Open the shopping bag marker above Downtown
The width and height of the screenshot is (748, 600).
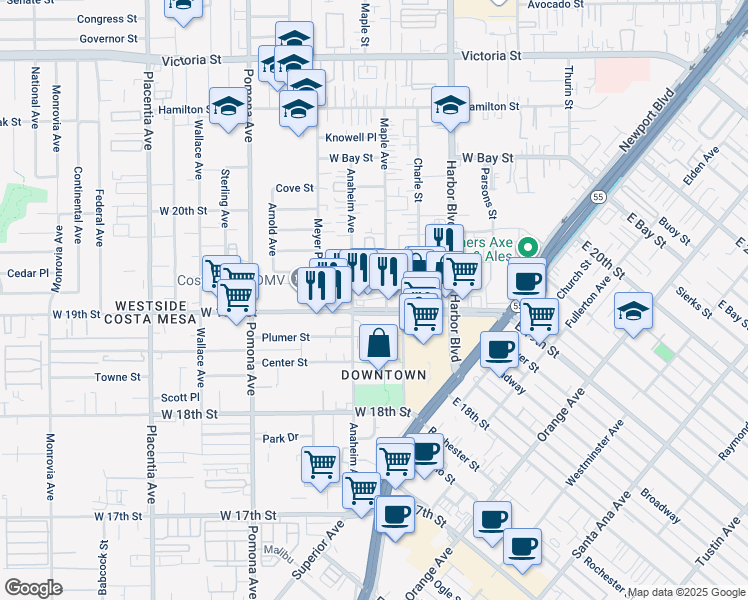380,344
